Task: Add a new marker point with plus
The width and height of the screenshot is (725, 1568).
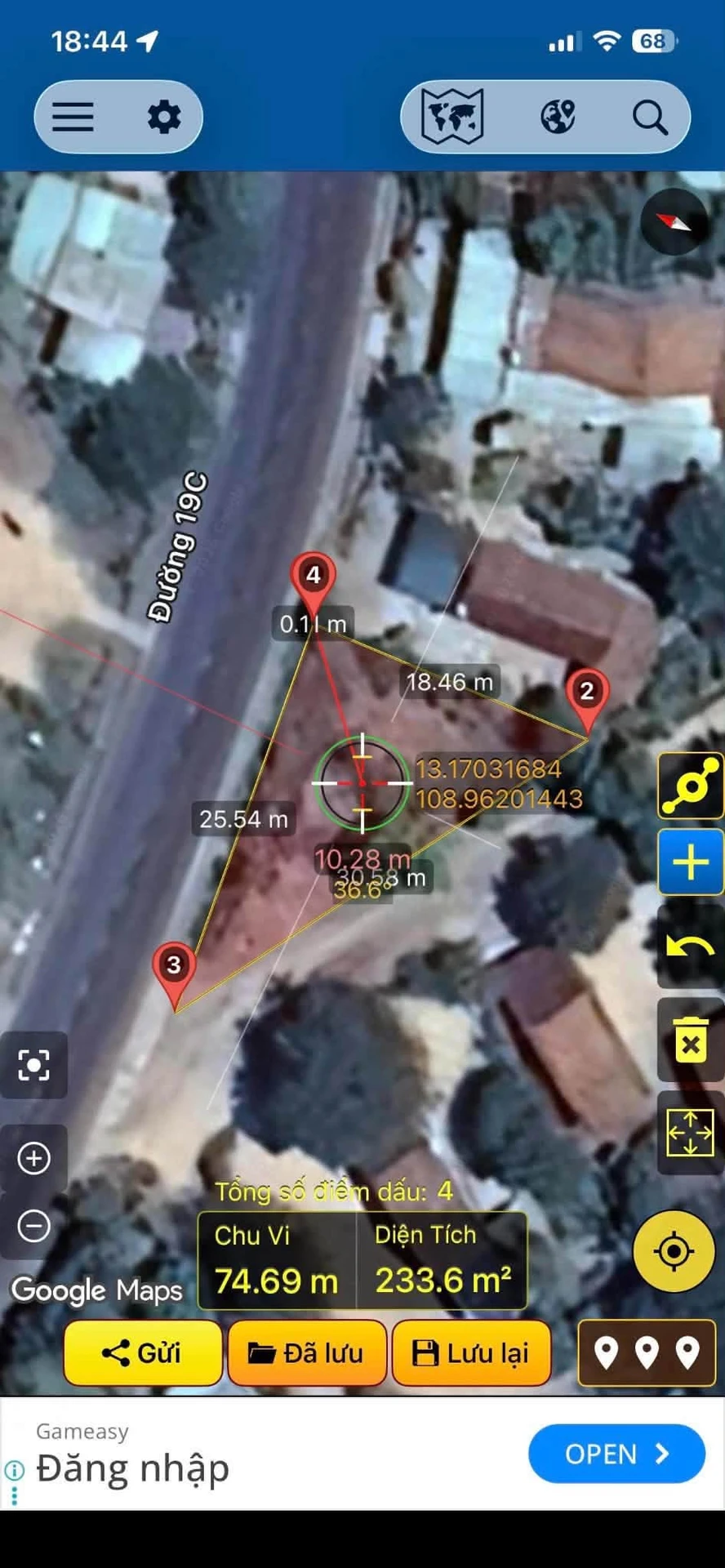Action: 691,862
